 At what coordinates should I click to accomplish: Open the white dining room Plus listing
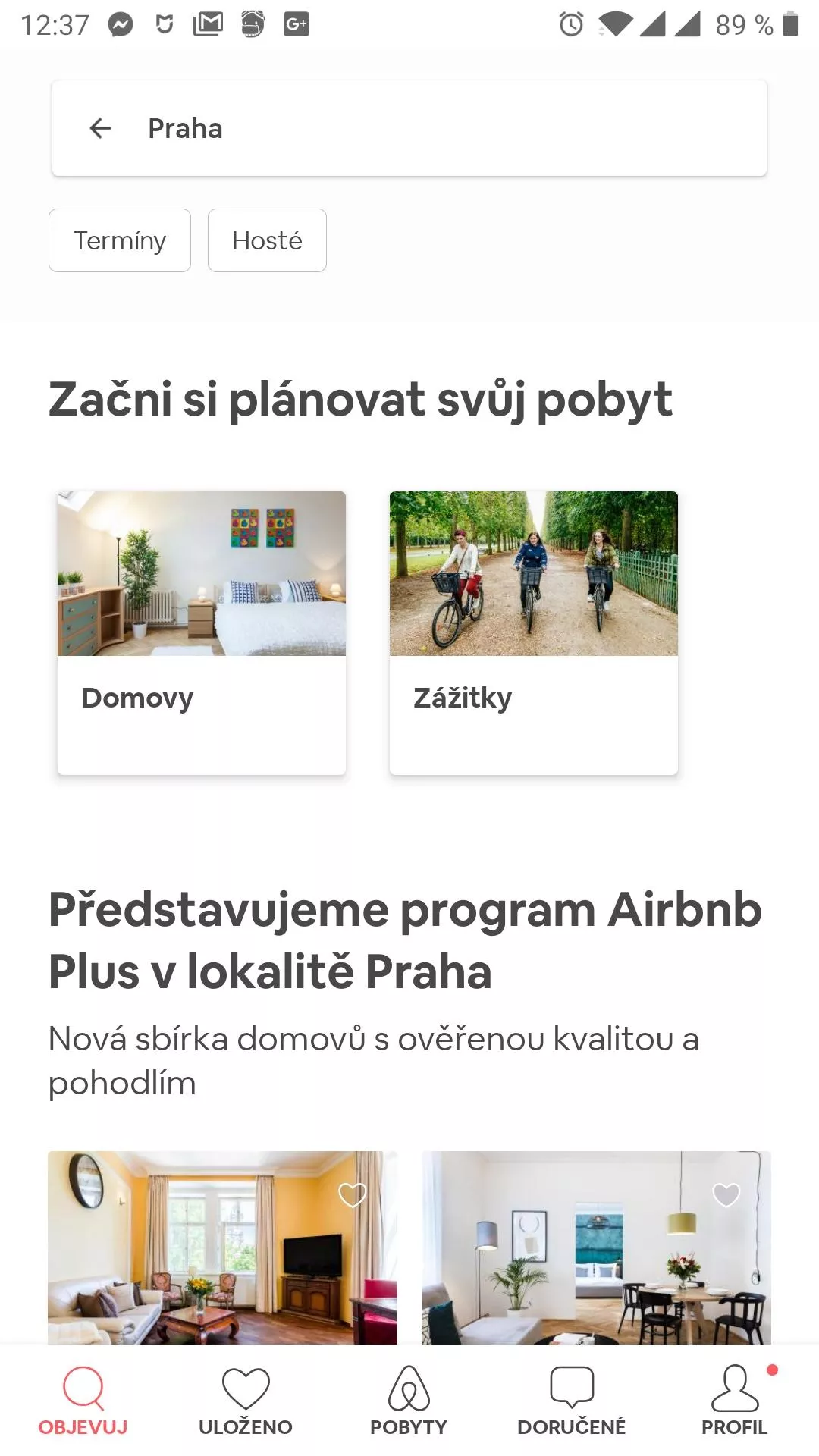596,1247
